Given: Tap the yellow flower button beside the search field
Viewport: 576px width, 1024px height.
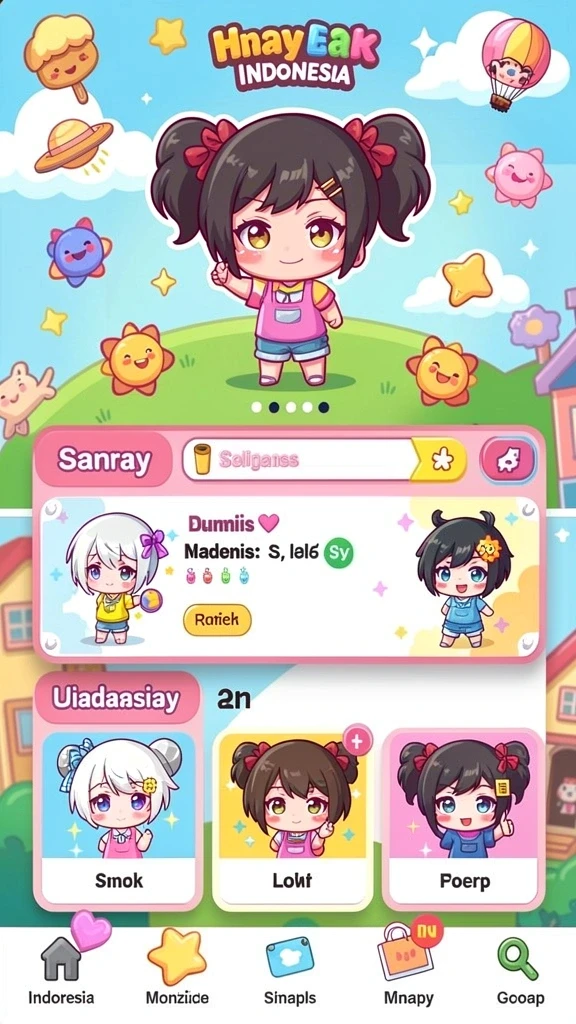Looking at the screenshot, I should (441, 460).
